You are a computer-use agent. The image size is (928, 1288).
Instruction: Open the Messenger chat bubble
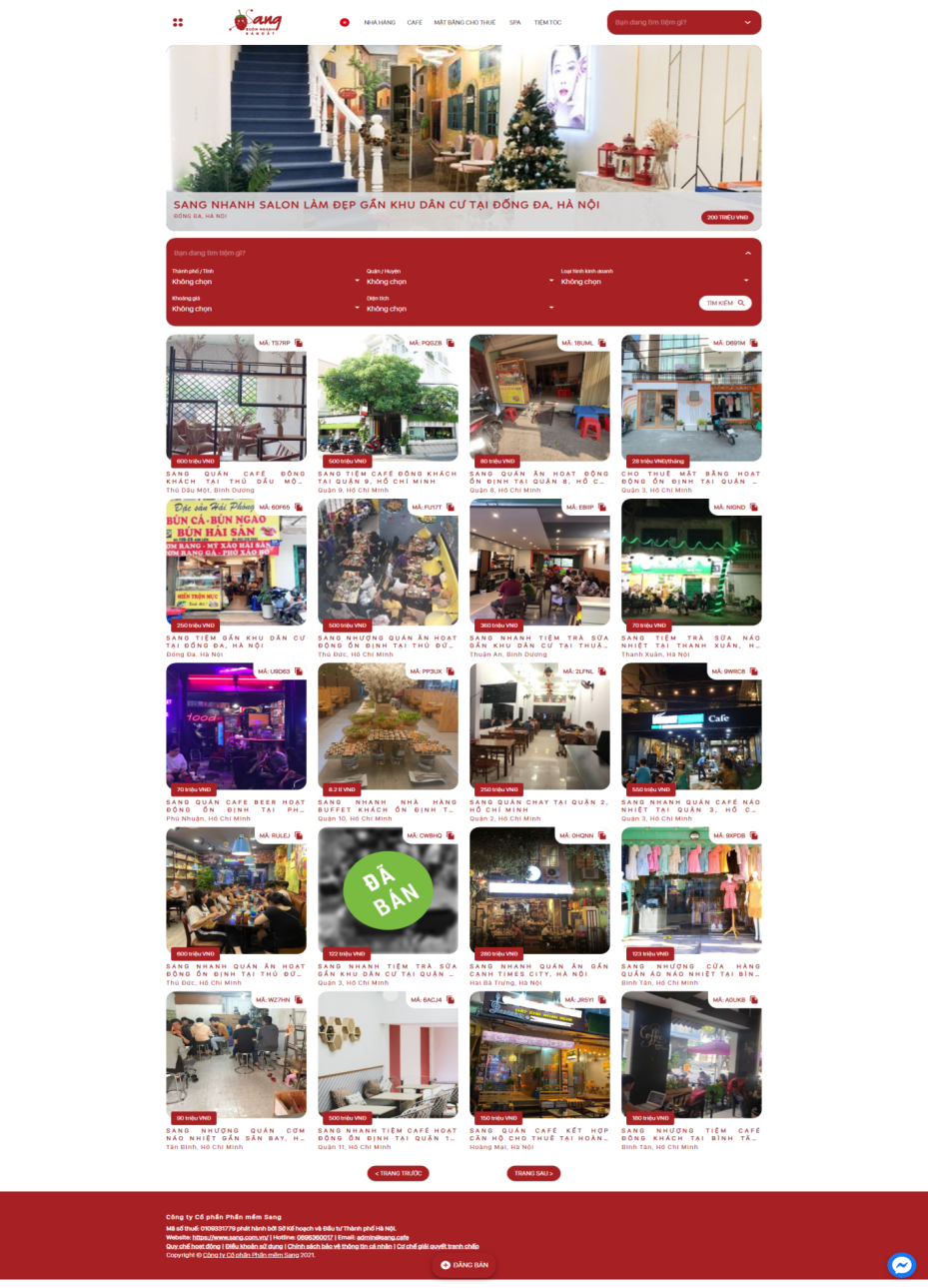(901, 1264)
